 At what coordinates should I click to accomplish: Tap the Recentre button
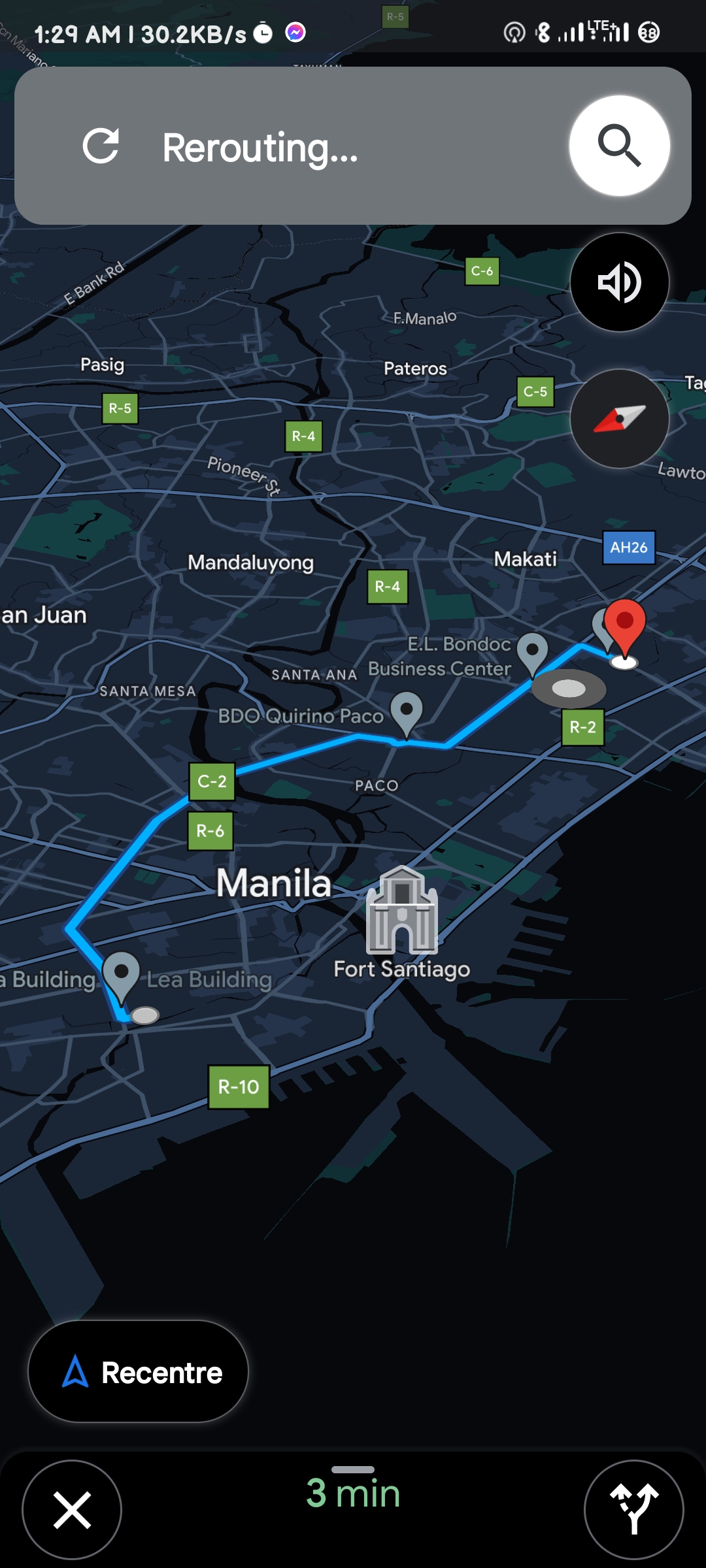coord(138,1371)
